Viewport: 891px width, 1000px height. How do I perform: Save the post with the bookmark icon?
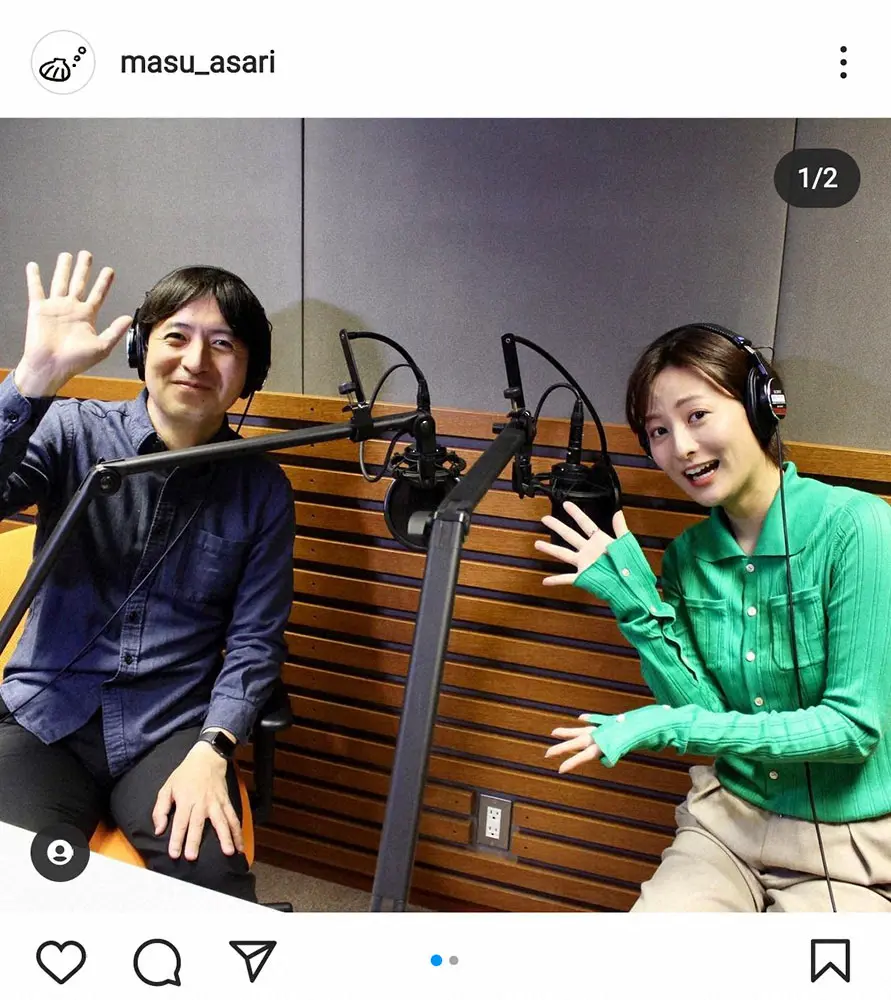(830, 962)
